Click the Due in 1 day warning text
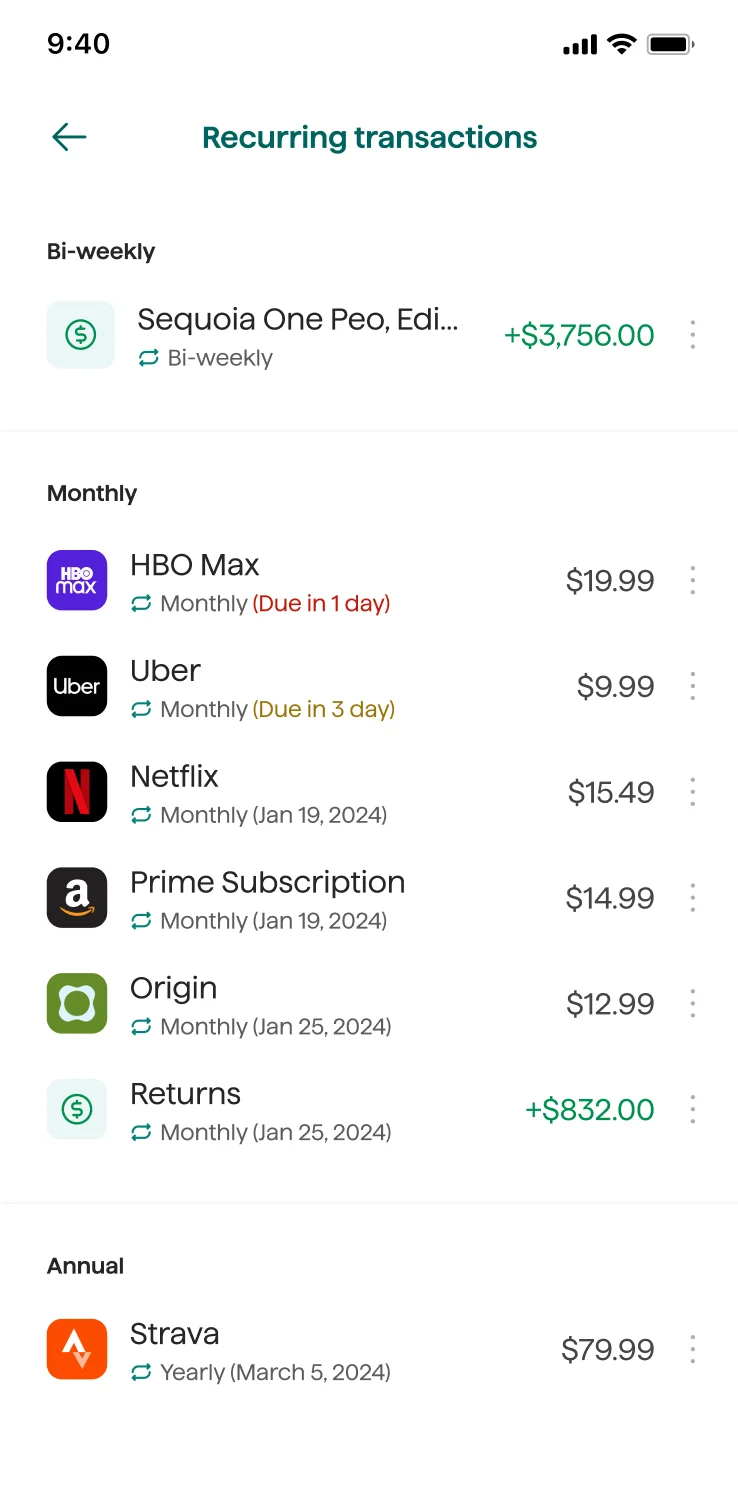This screenshot has height=1494, width=738. pyautogui.click(x=321, y=604)
